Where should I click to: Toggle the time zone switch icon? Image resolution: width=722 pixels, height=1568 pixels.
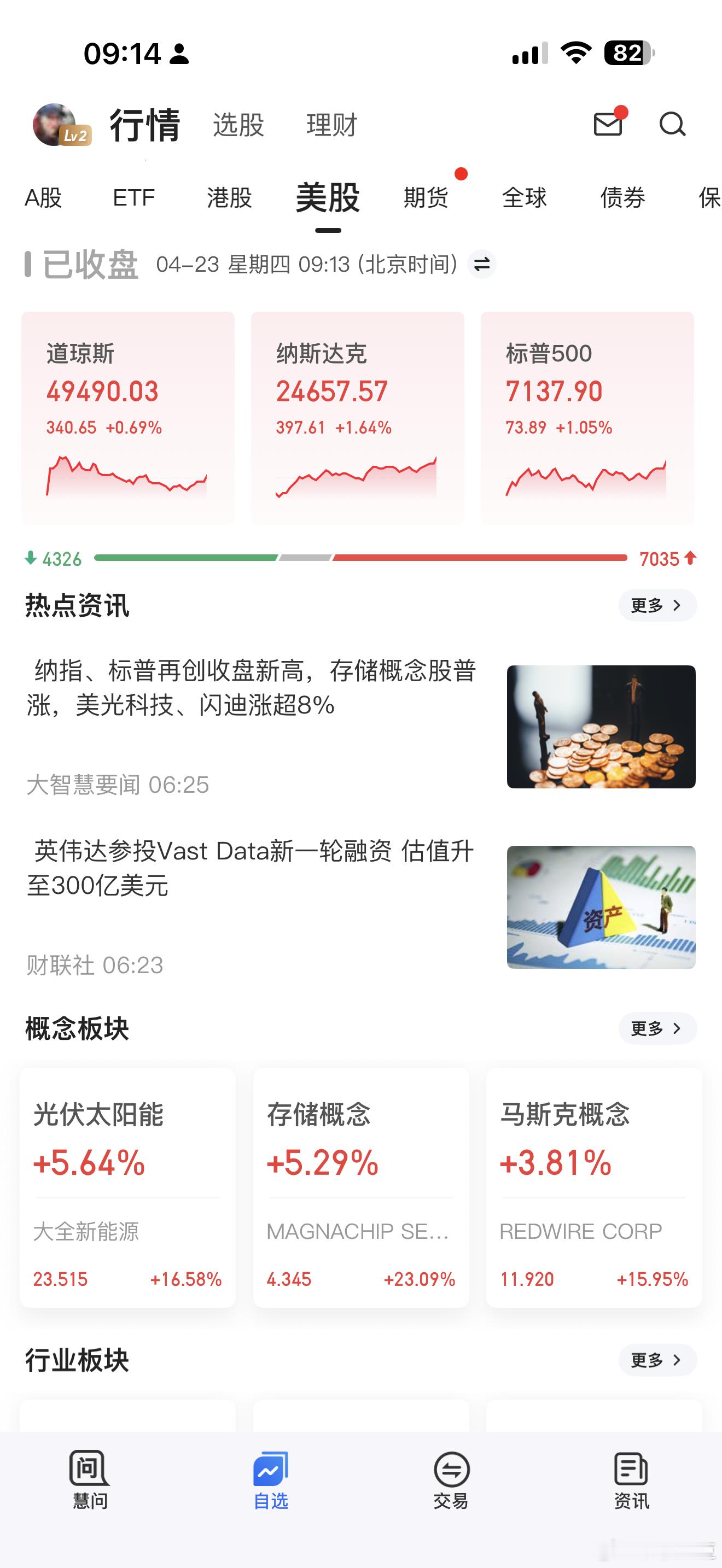481,265
